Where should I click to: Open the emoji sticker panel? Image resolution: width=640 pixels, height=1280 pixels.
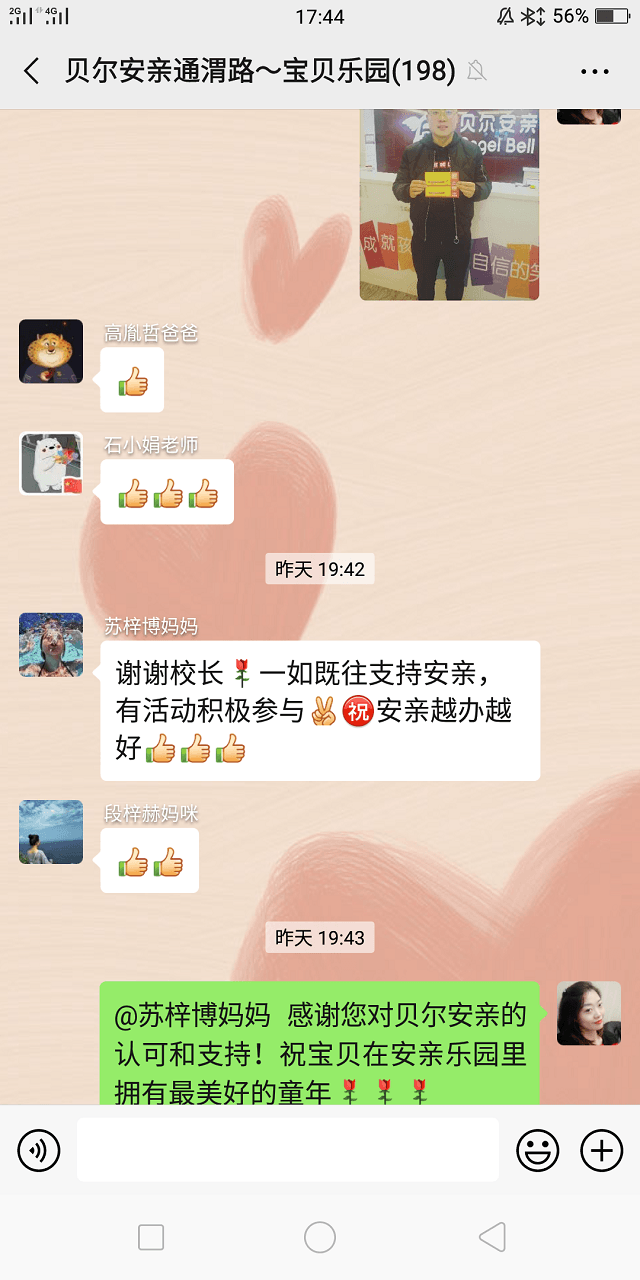pyautogui.click(x=537, y=1151)
